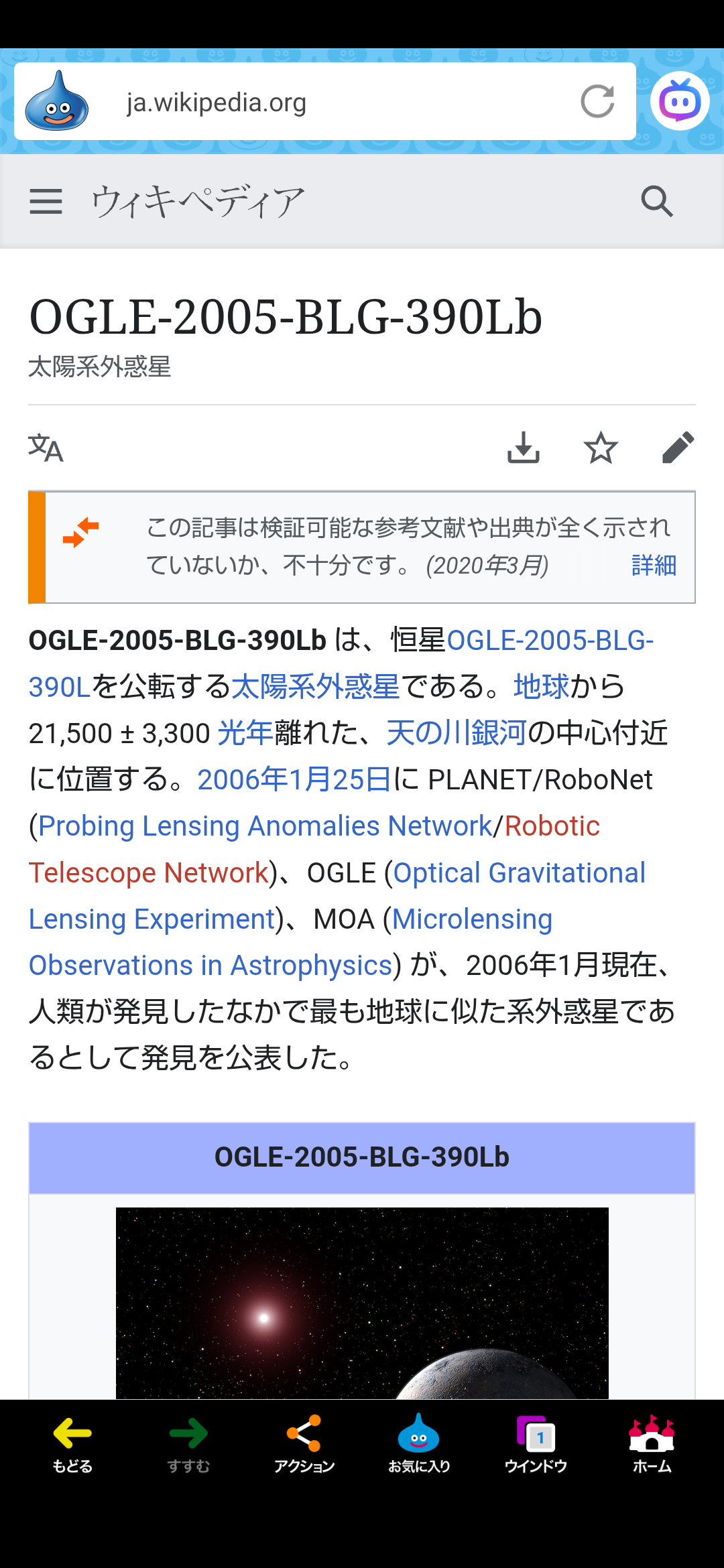
Task: Open 詳細 link in the notice box
Action: coord(654,565)
